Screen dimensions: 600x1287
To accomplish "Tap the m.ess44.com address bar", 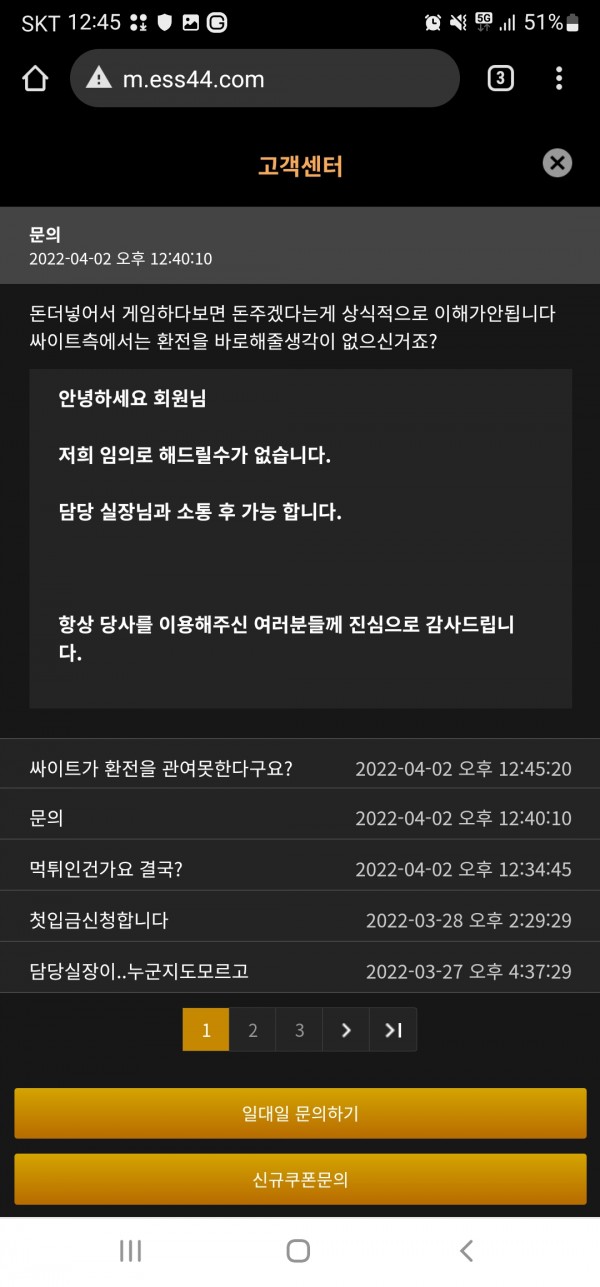I will tap(265, 79).
